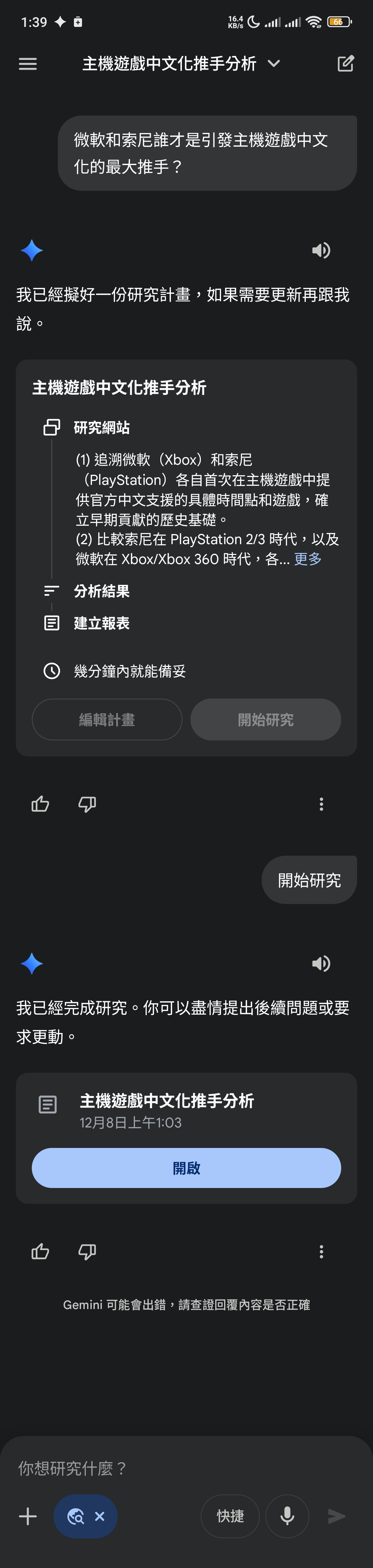Play audio for the research plan reply
This screenshot has height=1568, width=373.
[321, 250]
